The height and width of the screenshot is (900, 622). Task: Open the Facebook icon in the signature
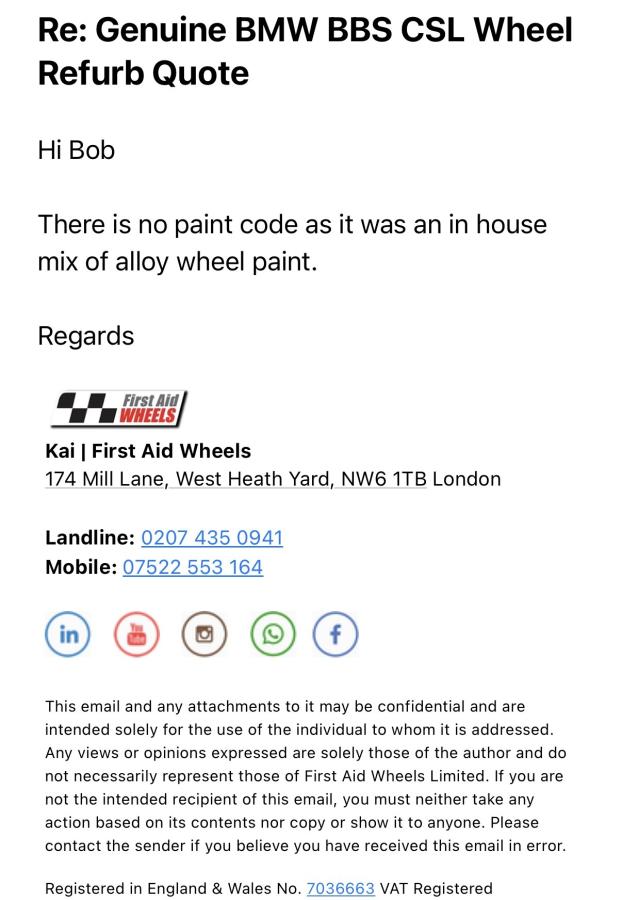pos(336,634)
